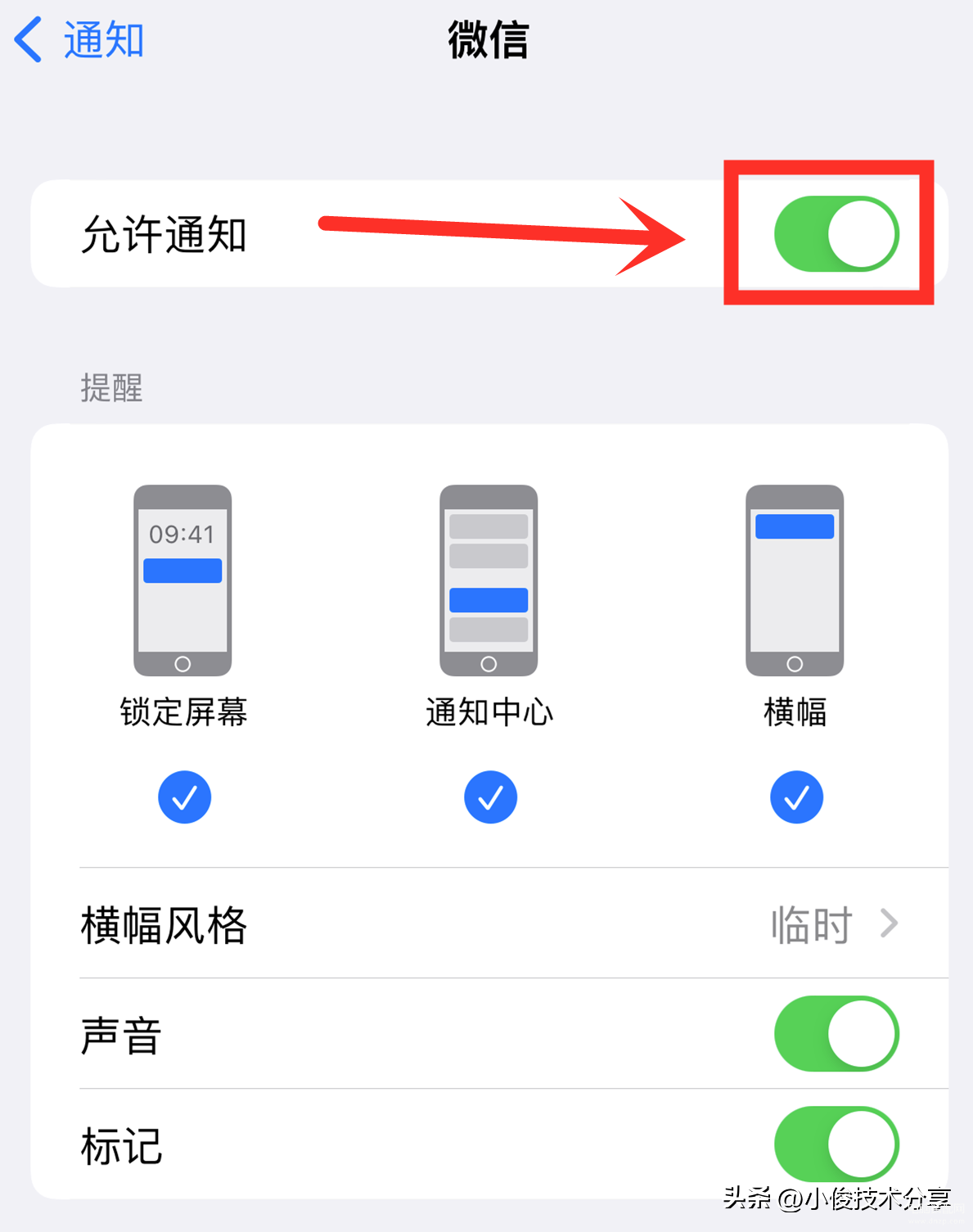The width and height of the screenshot is (973, 1232).
Task: Go back to 通知 settings
Action: [x=79, y=39]
